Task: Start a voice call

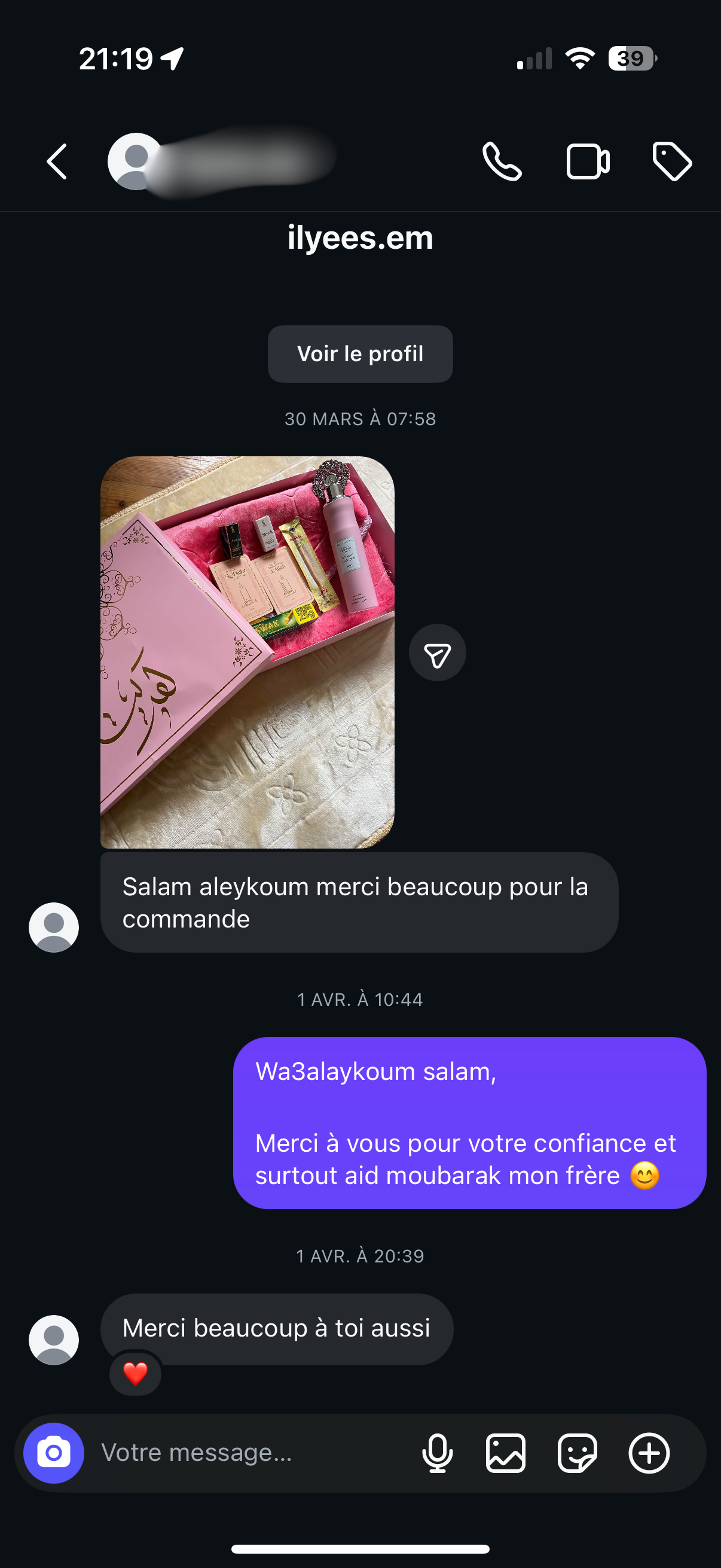Action: tap(502, 162)
